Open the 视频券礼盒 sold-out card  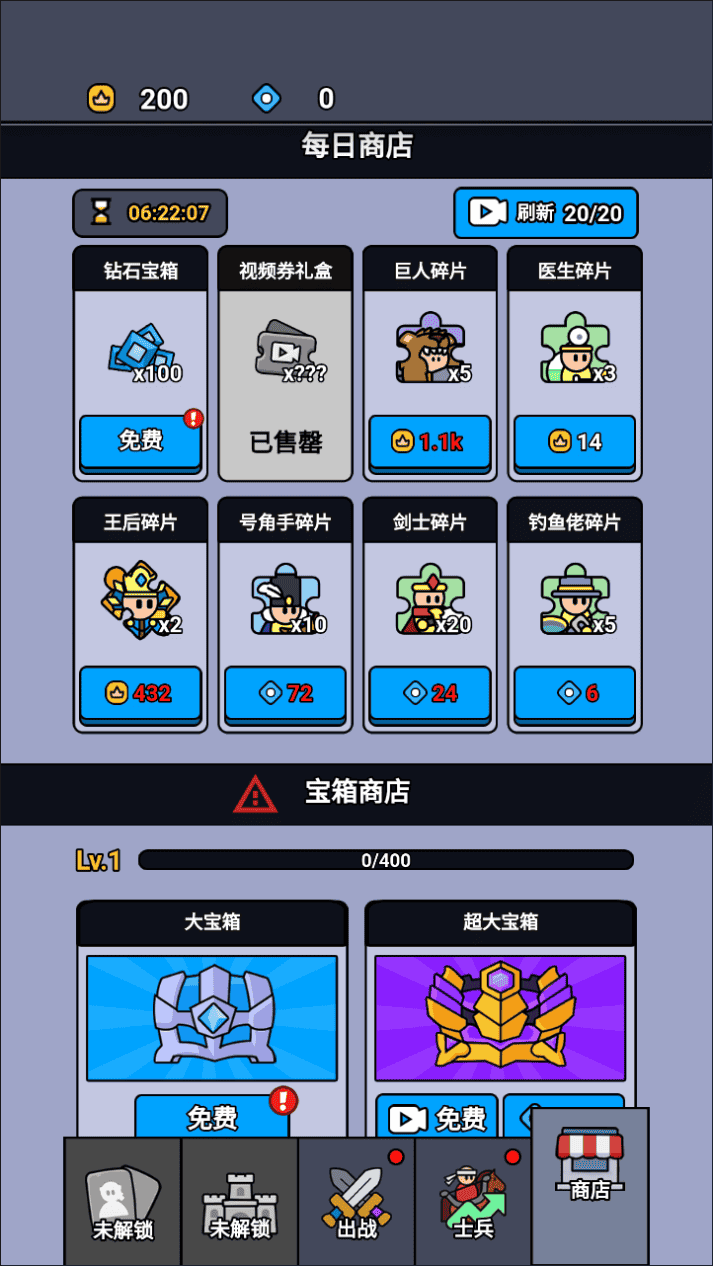tap(285, 365)
